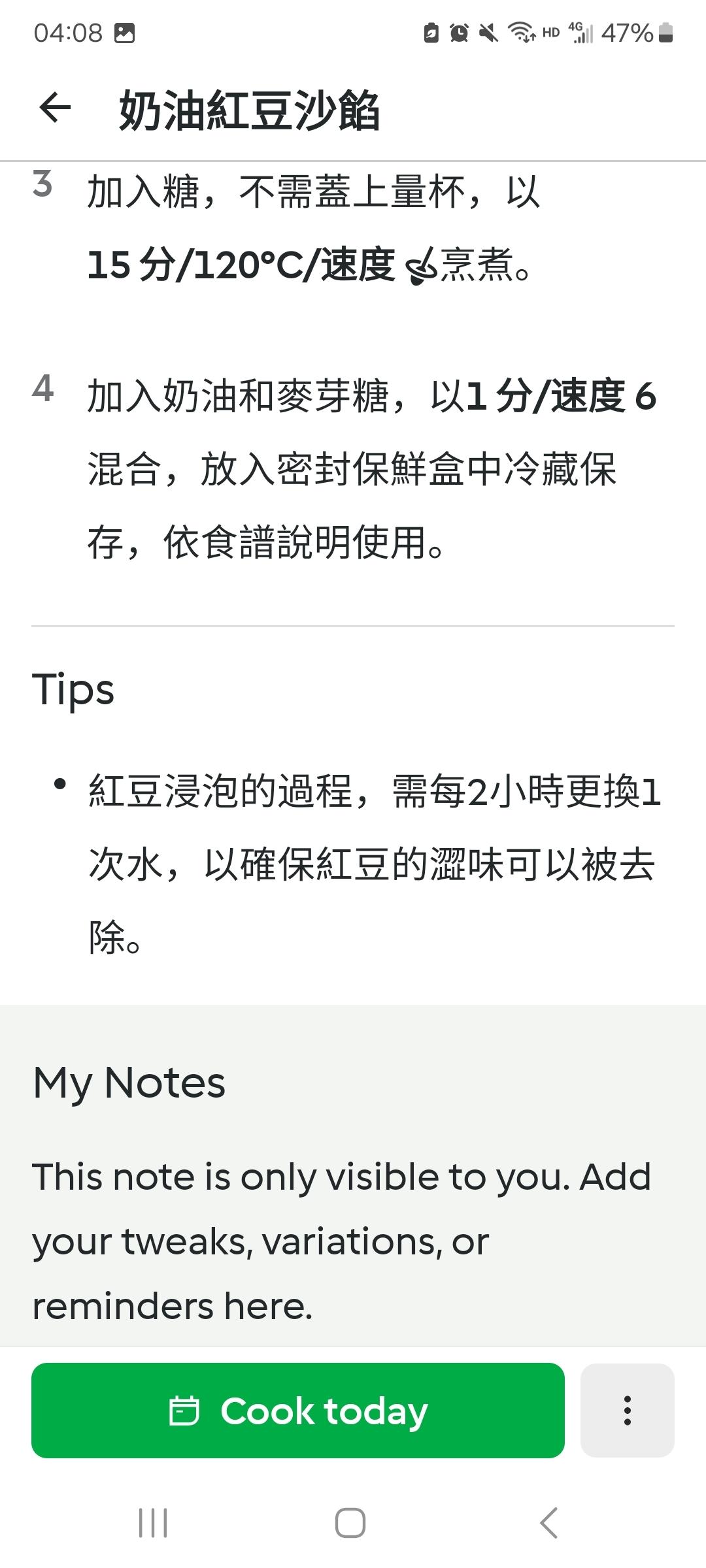The height and width of the screenshot is (1568, 706).
Task: Go to the phone's home screen
Action: click(x=350, y=1523)
